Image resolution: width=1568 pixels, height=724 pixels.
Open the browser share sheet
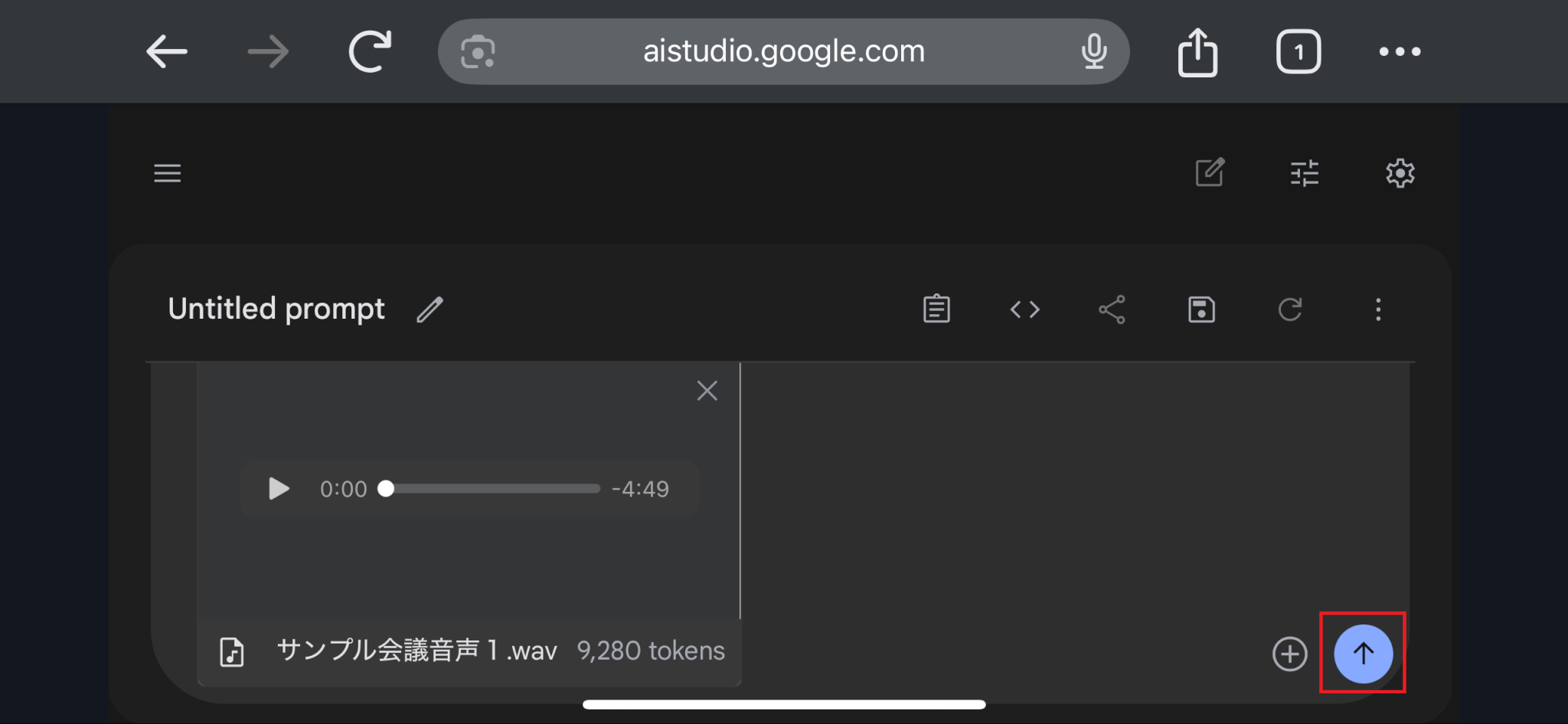click(1197, 52)
